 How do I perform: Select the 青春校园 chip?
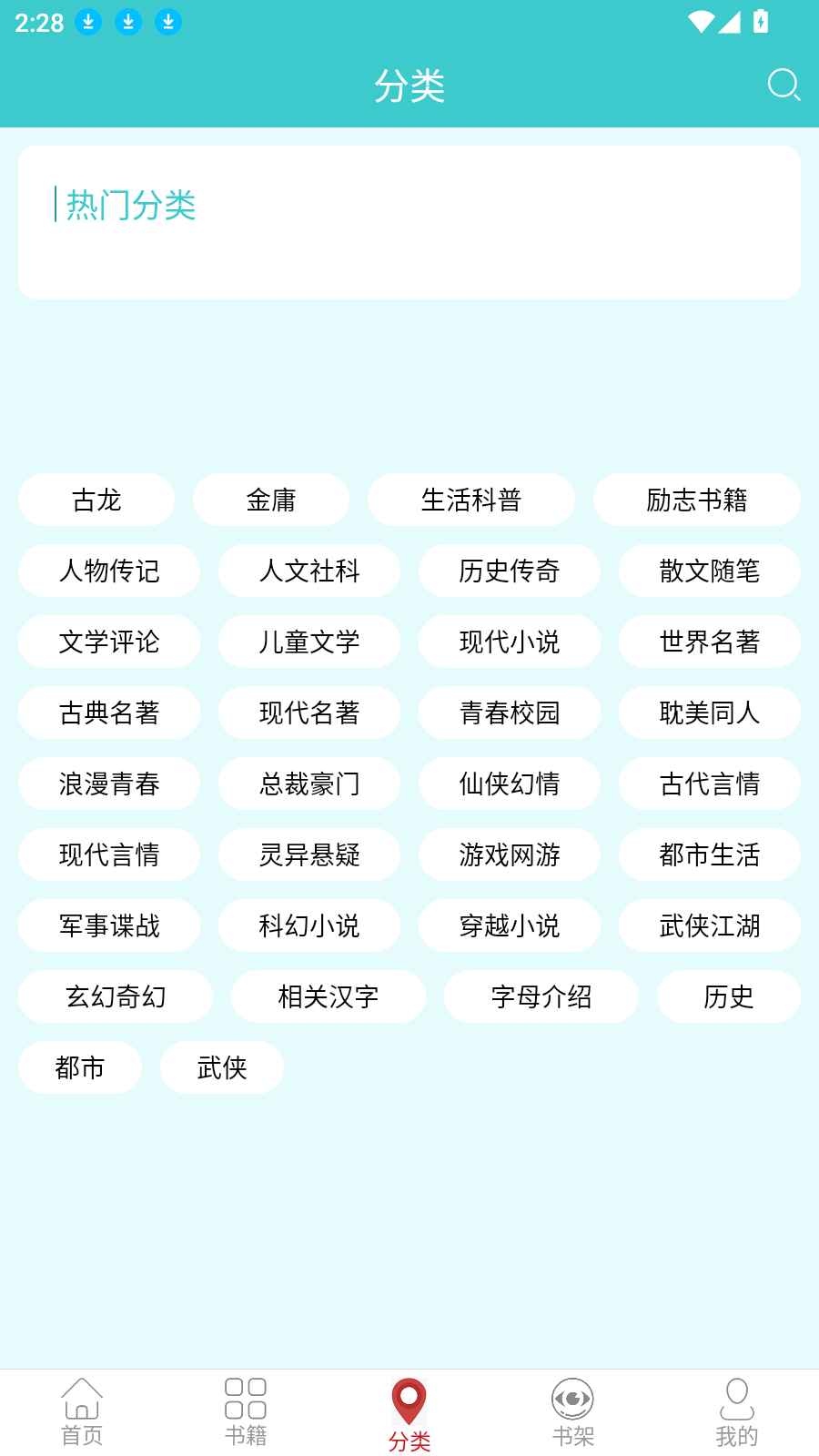510,713
